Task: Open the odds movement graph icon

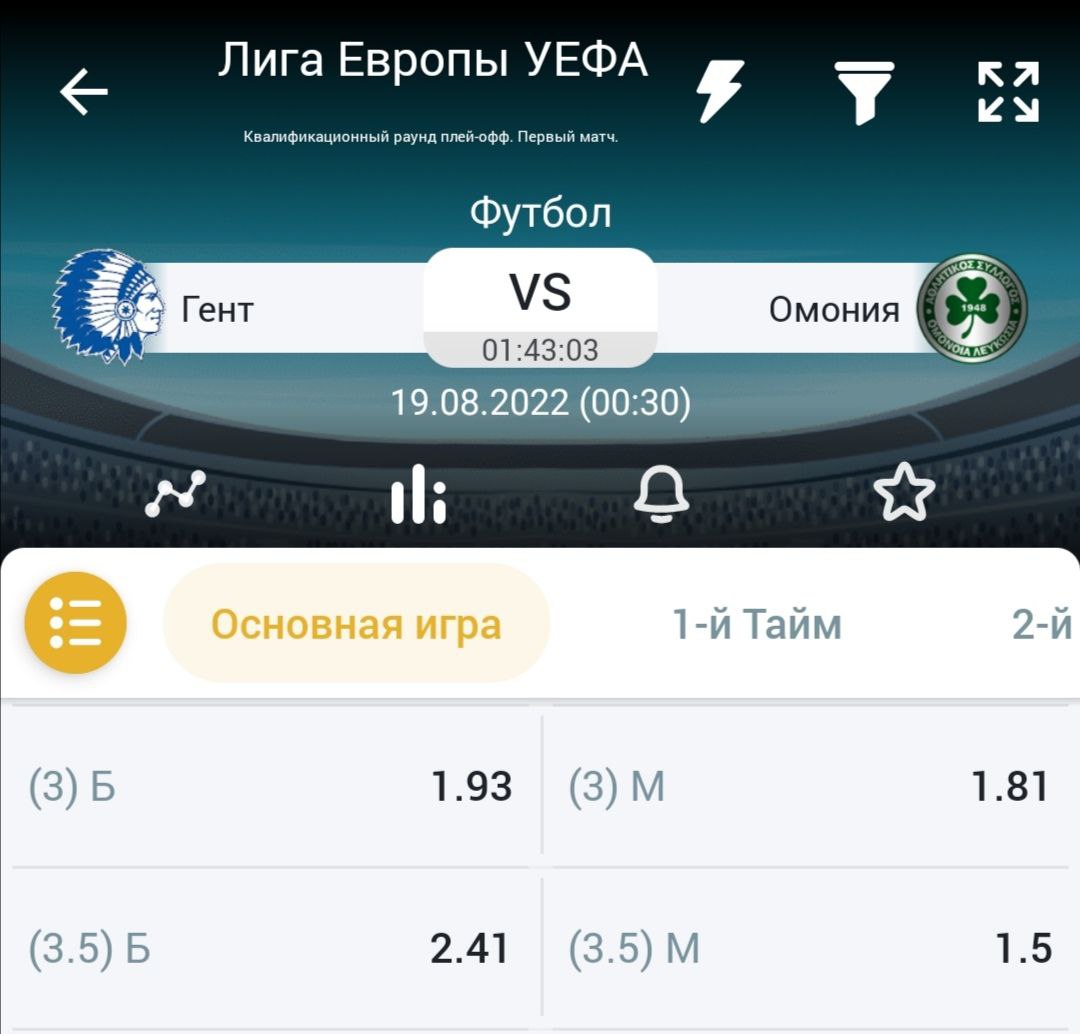Action: coord(175,493)
